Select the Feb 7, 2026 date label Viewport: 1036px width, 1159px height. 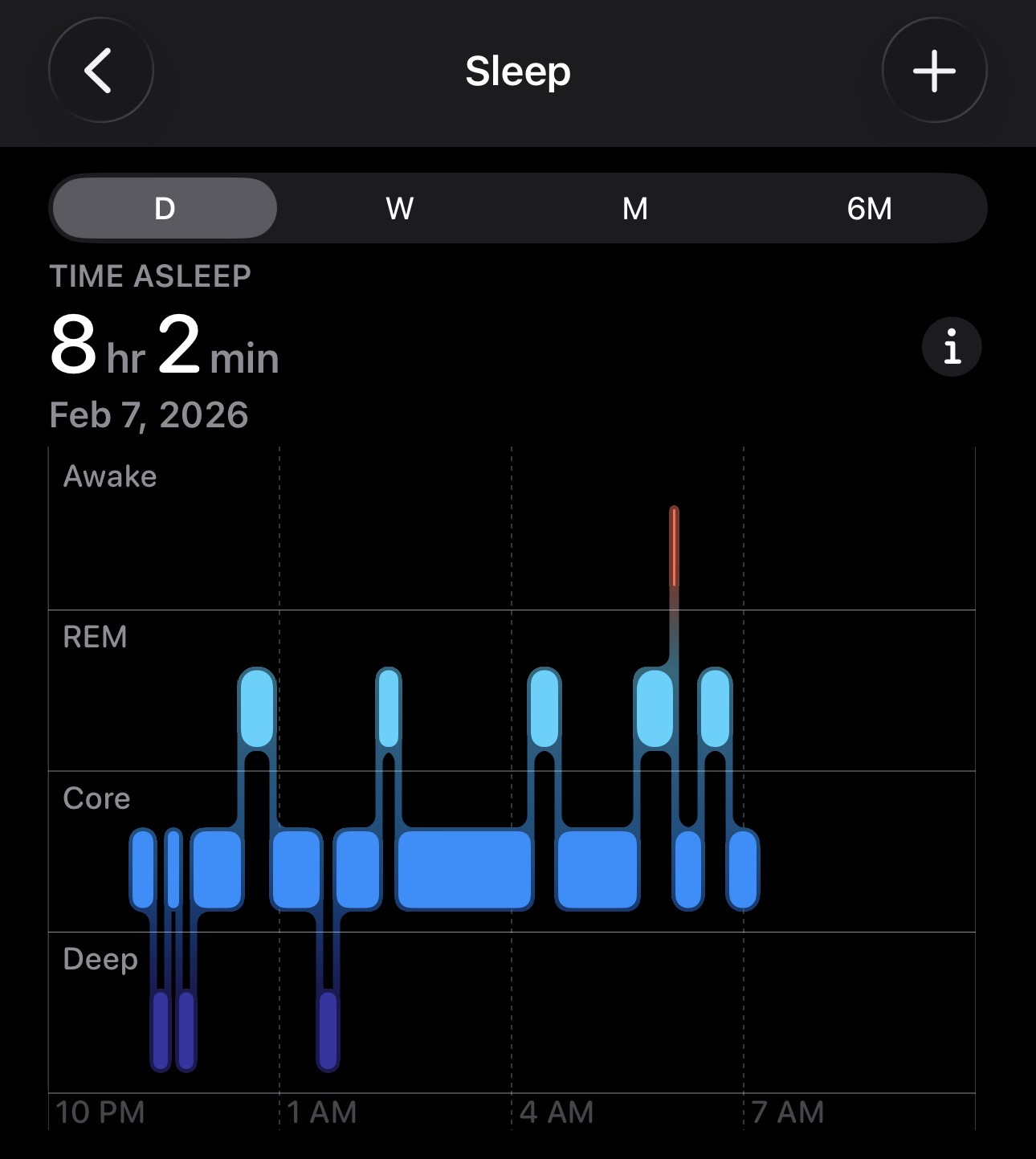click(149, 415)
